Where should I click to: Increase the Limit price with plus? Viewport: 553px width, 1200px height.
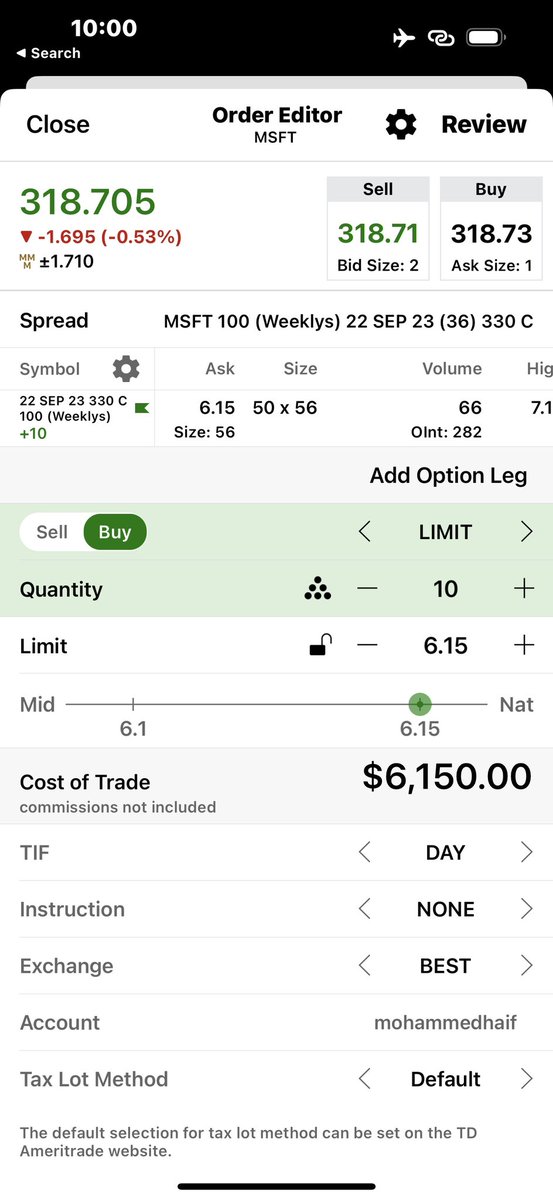point(524,646)
